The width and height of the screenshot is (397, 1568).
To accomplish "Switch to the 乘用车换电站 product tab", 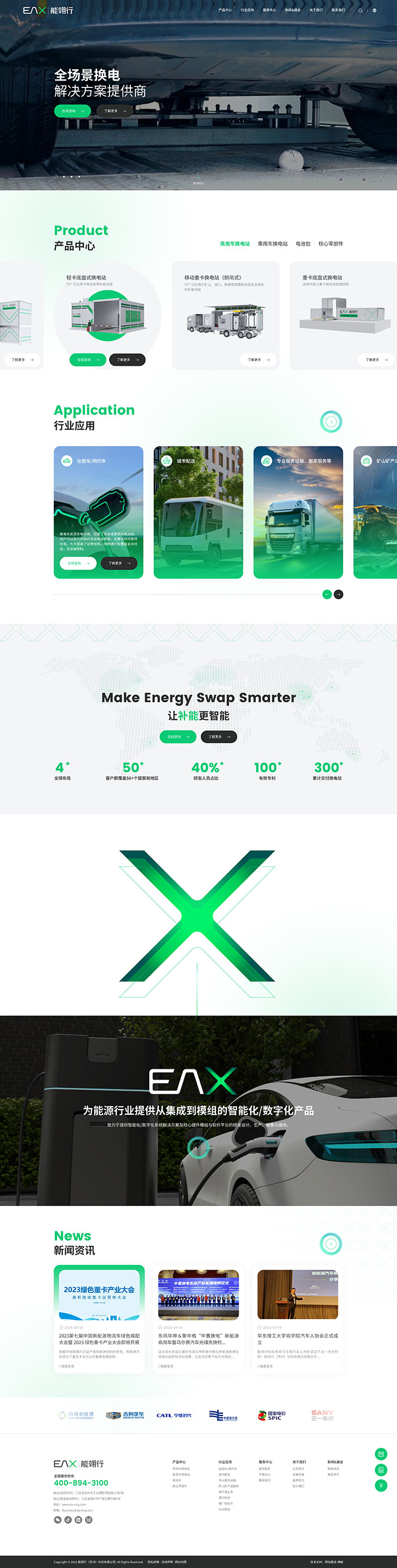I will (272, 243).
